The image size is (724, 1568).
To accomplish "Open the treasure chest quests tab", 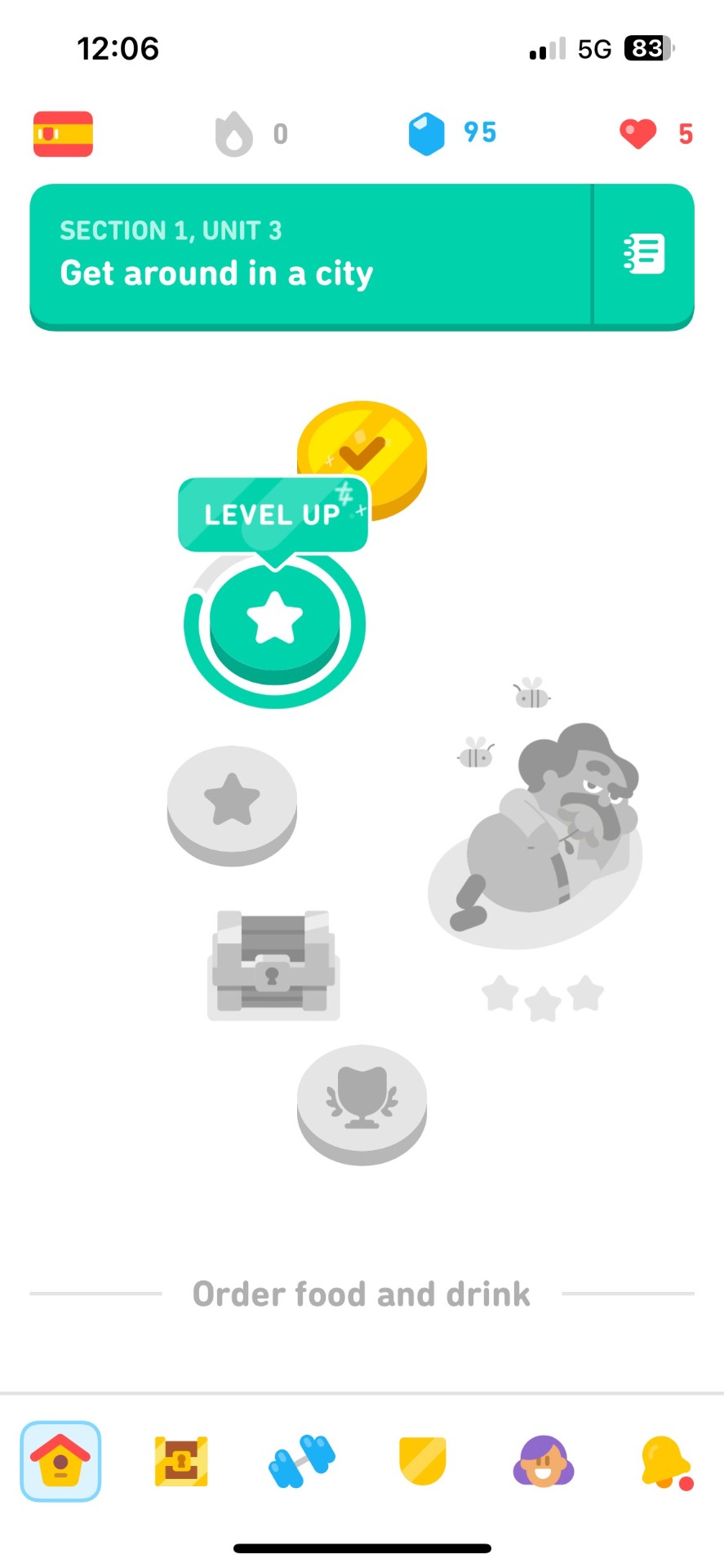I will [x=181, y=1461].
